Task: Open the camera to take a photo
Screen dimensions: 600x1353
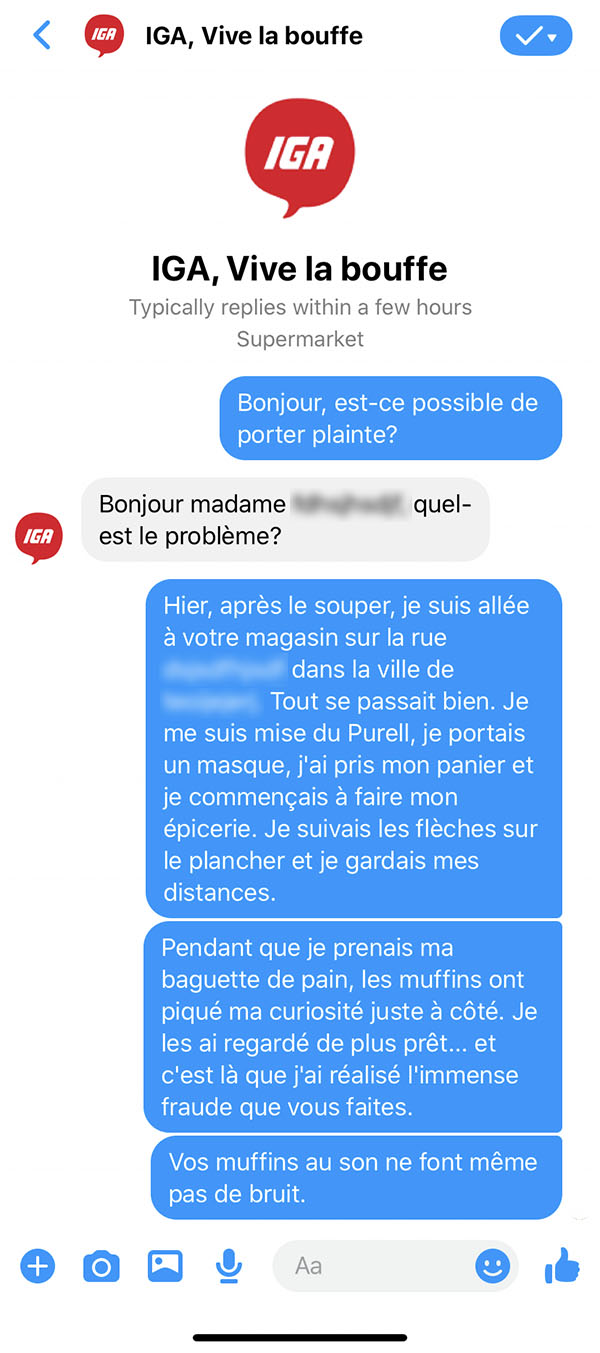Action: pyautogui.click(x=101, y=1267)
